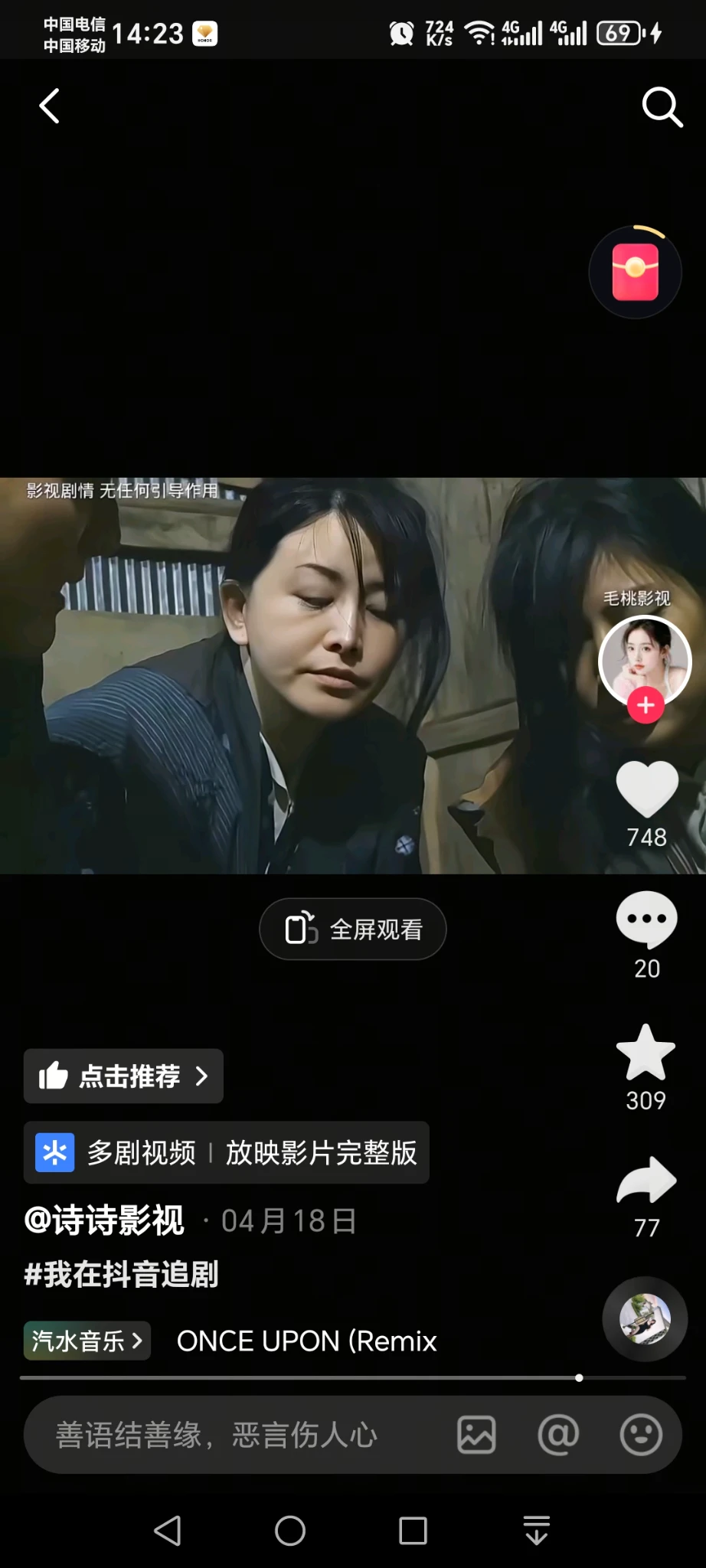Open the 多剧视频 放映影片完整版 collection
The image size is (706, 1568).
point(227,1152)
